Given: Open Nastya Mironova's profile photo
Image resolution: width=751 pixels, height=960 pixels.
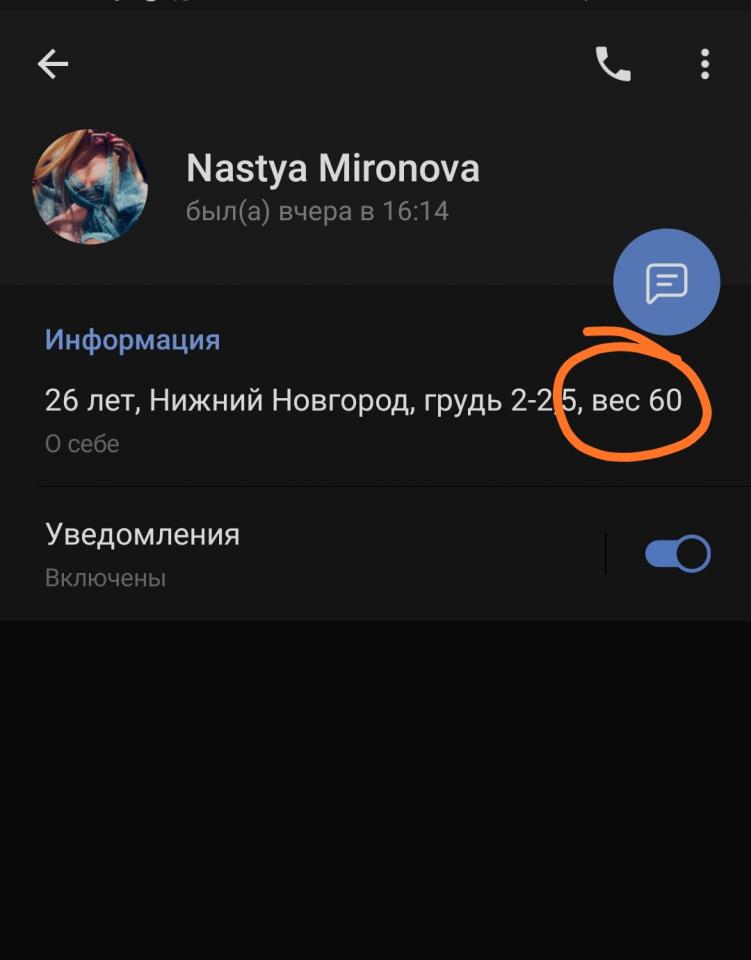Looking at the screenshot, I should point(91,186).
